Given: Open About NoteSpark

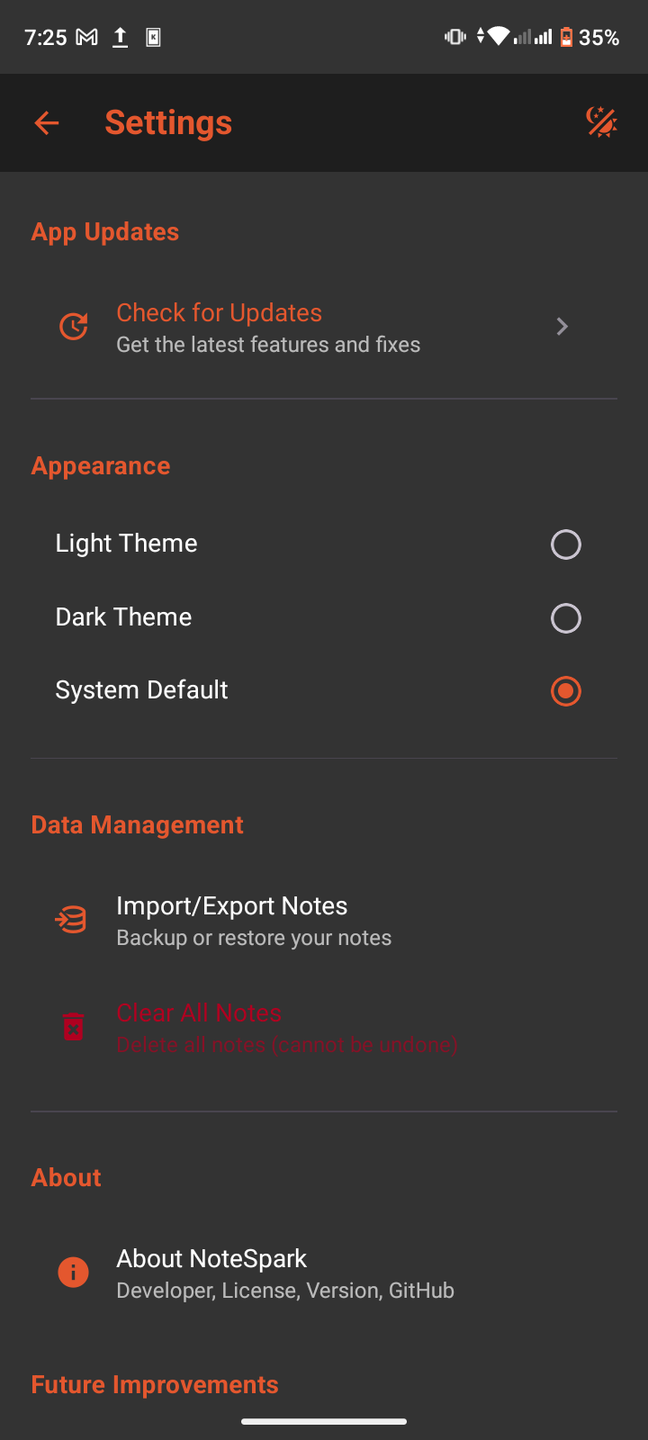Looking at the screenshot, I should coord(323,1273).
